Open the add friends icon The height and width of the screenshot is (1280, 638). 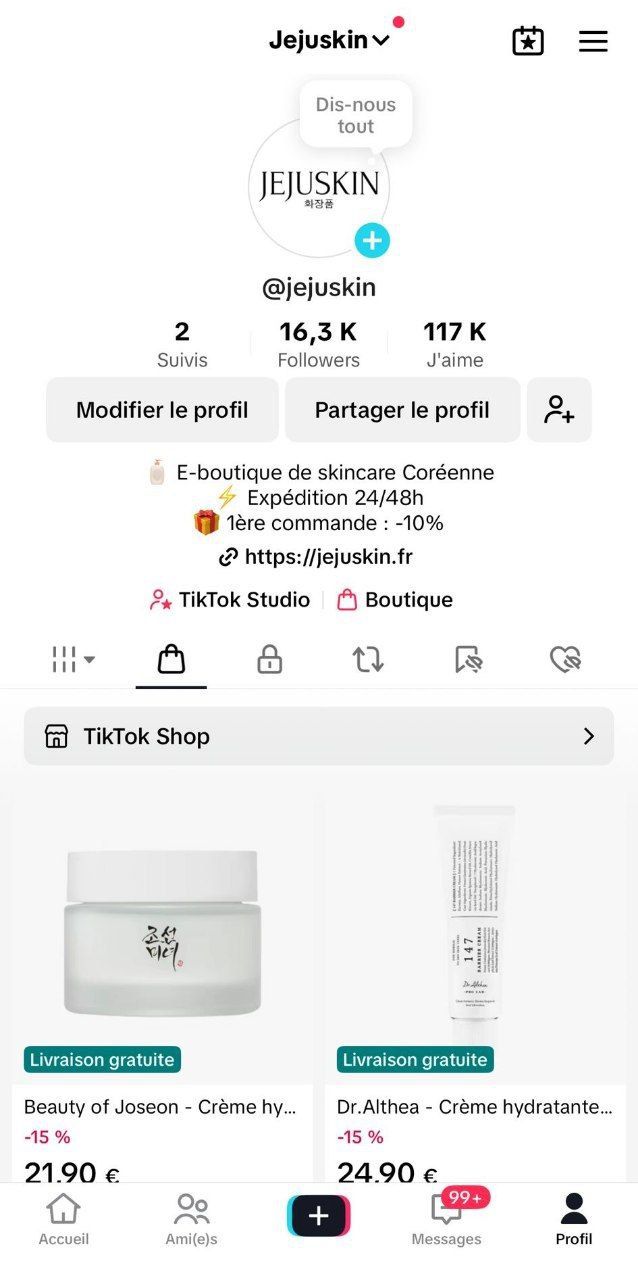[559, 410]
